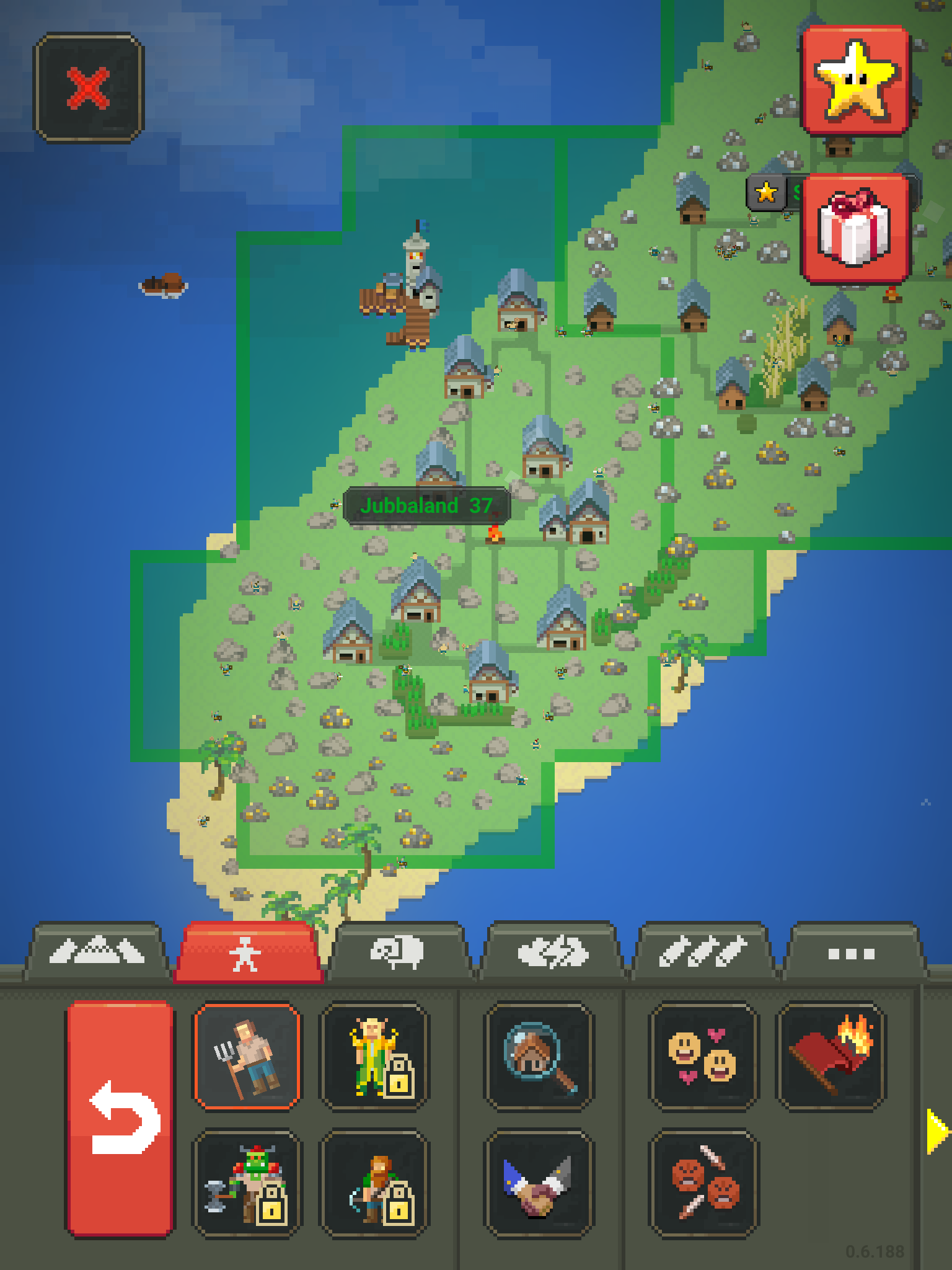
Task: Tap the red undo arrow button
Action: [120, 1119]
